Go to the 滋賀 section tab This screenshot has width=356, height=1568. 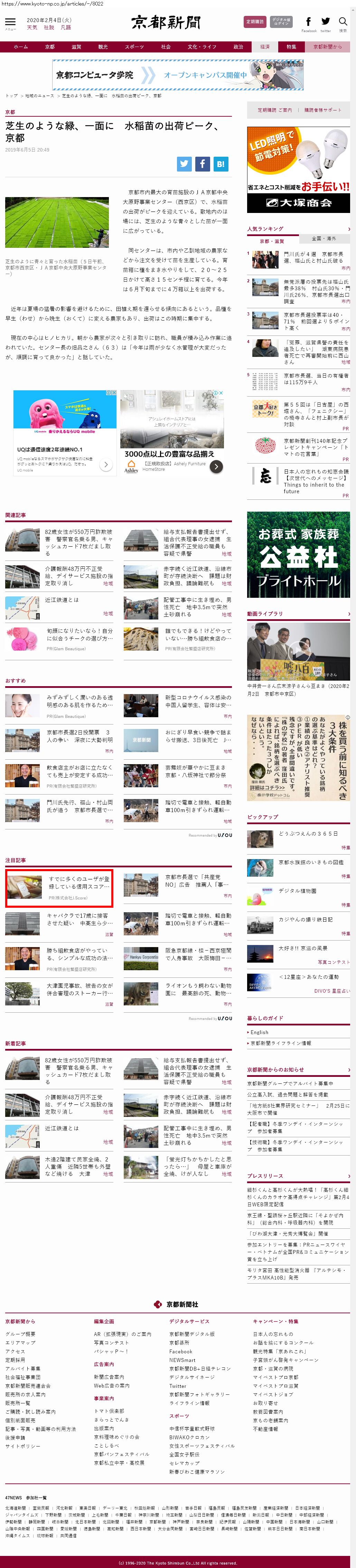(76, 47)
